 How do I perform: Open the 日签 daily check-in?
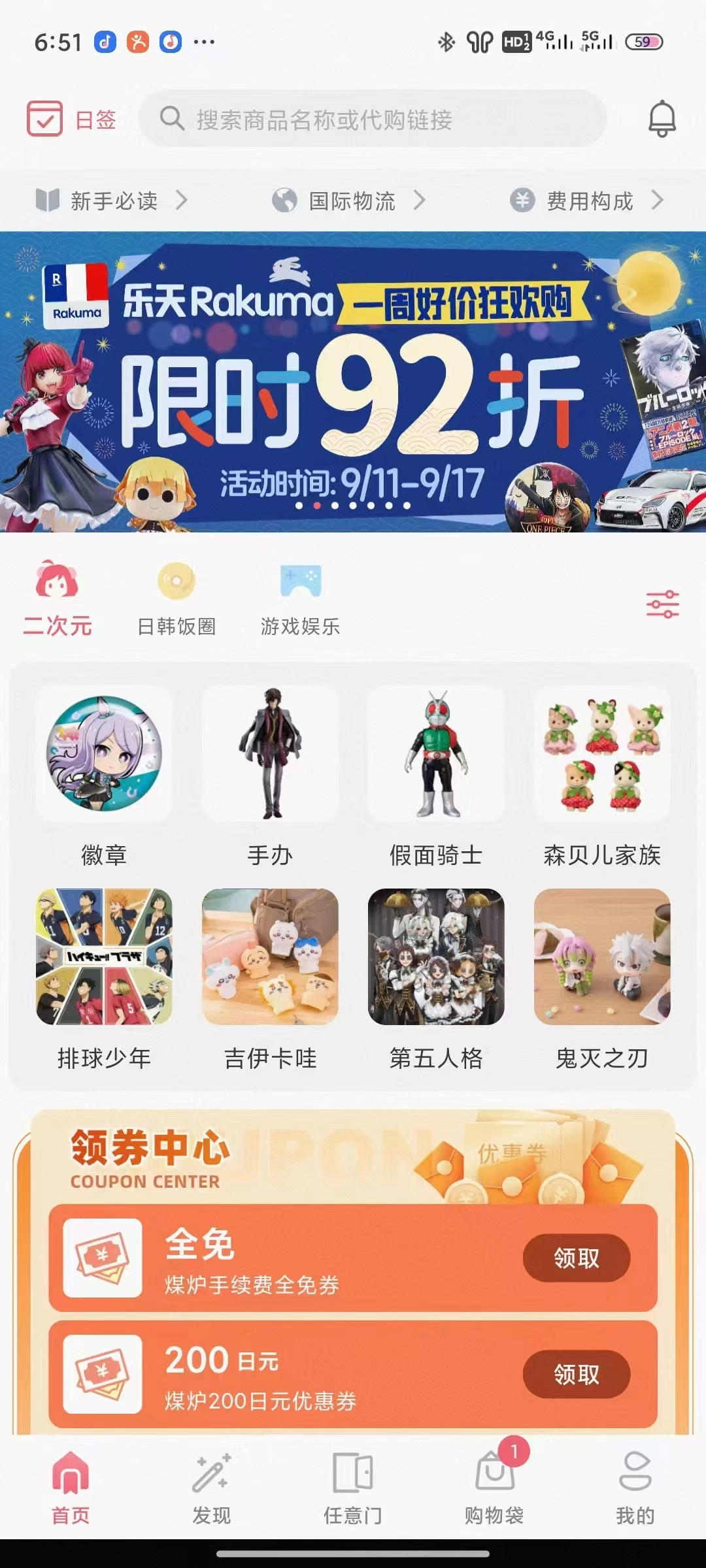(71, 119)
